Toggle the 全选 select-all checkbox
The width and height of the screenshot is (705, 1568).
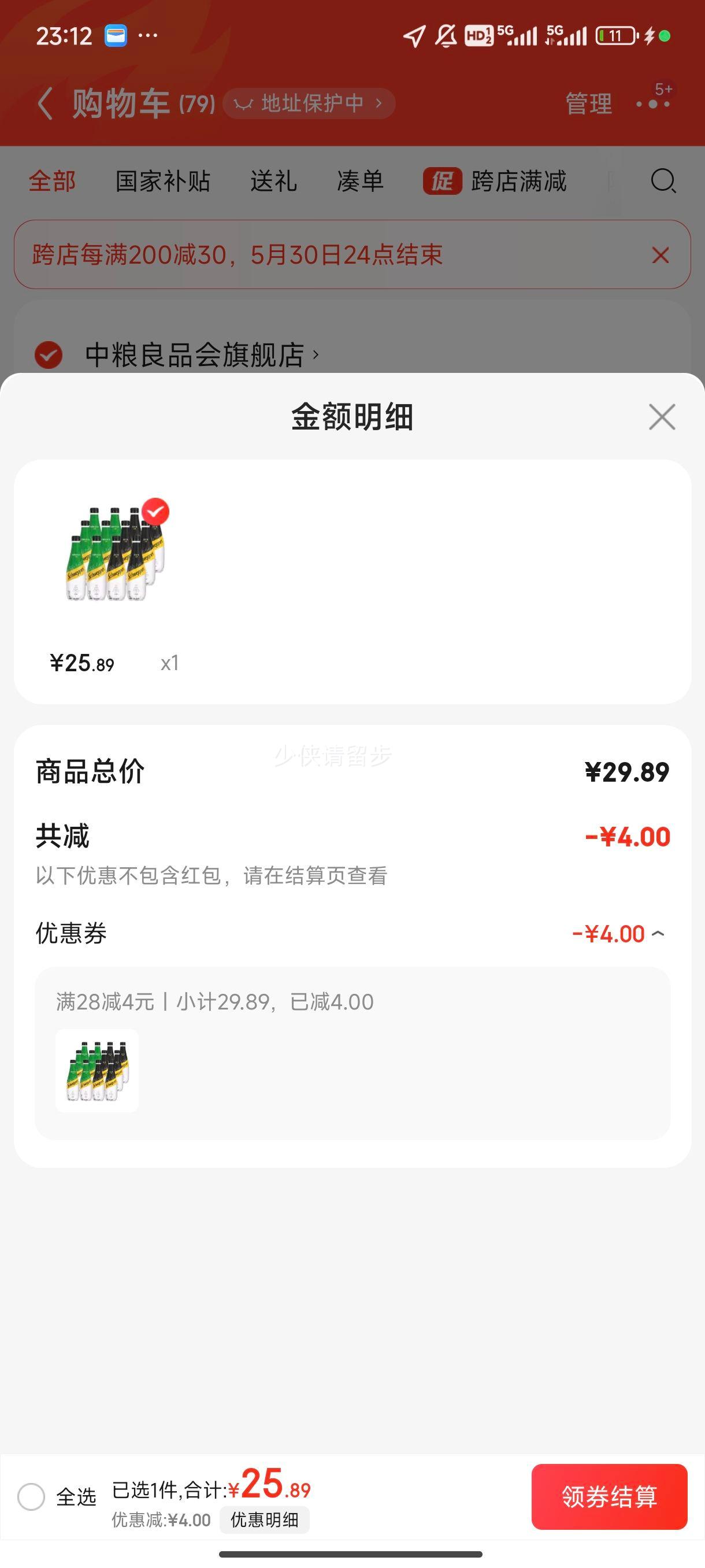pyautogui.click(x=32, y=1496)
